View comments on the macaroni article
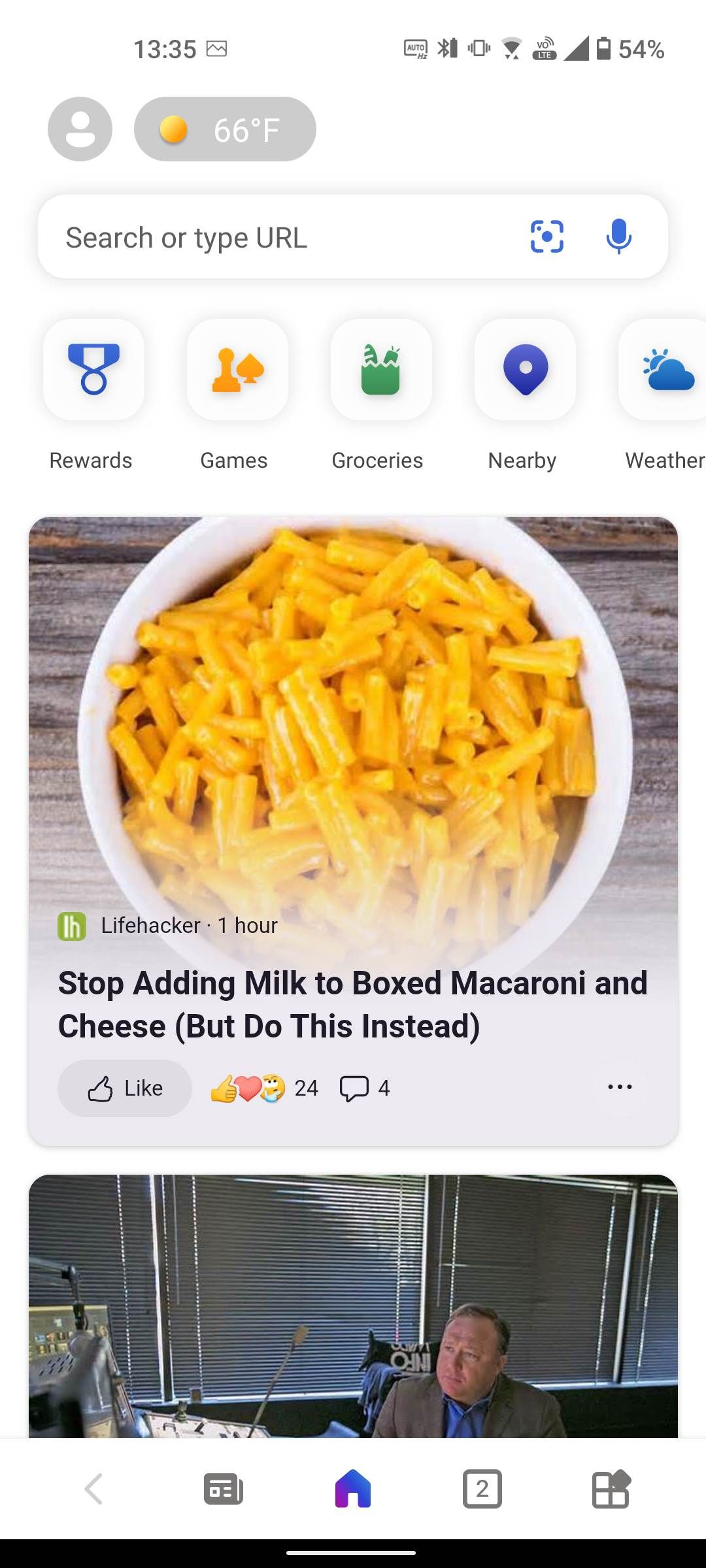The height and width of the screenshot is (1568, 706). [x=365, y=1088]
